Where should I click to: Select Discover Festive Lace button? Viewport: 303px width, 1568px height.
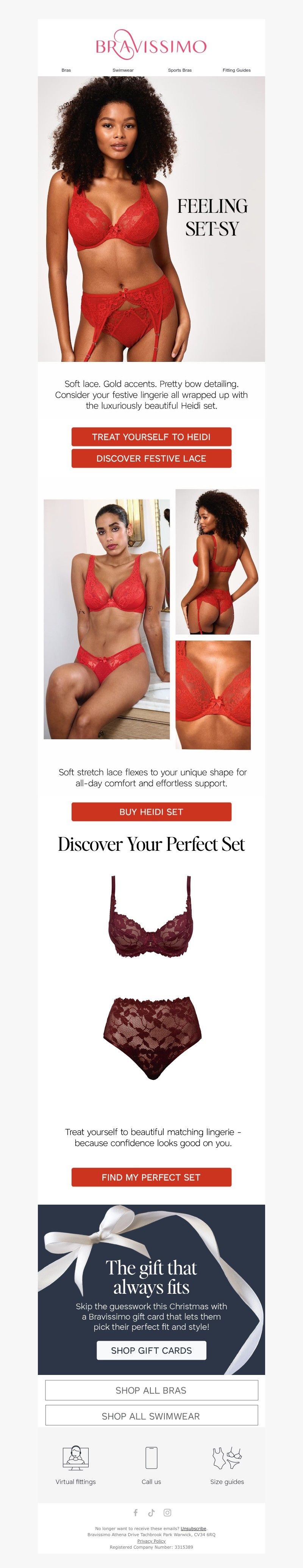point(151,458)
